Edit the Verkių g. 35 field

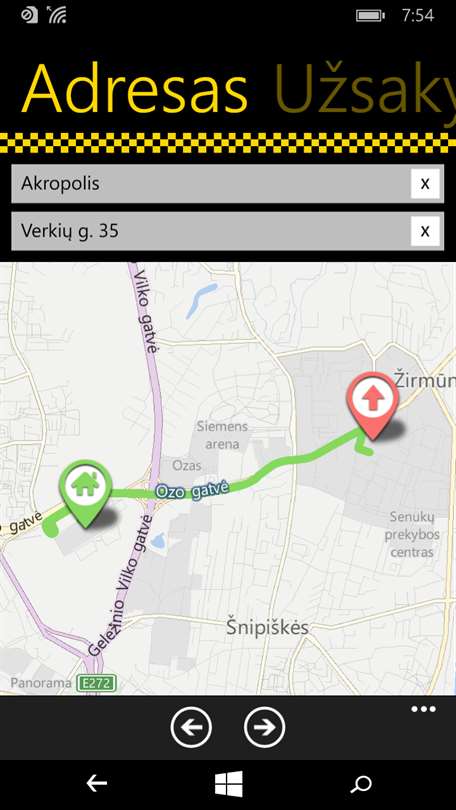tap(211, 231)
